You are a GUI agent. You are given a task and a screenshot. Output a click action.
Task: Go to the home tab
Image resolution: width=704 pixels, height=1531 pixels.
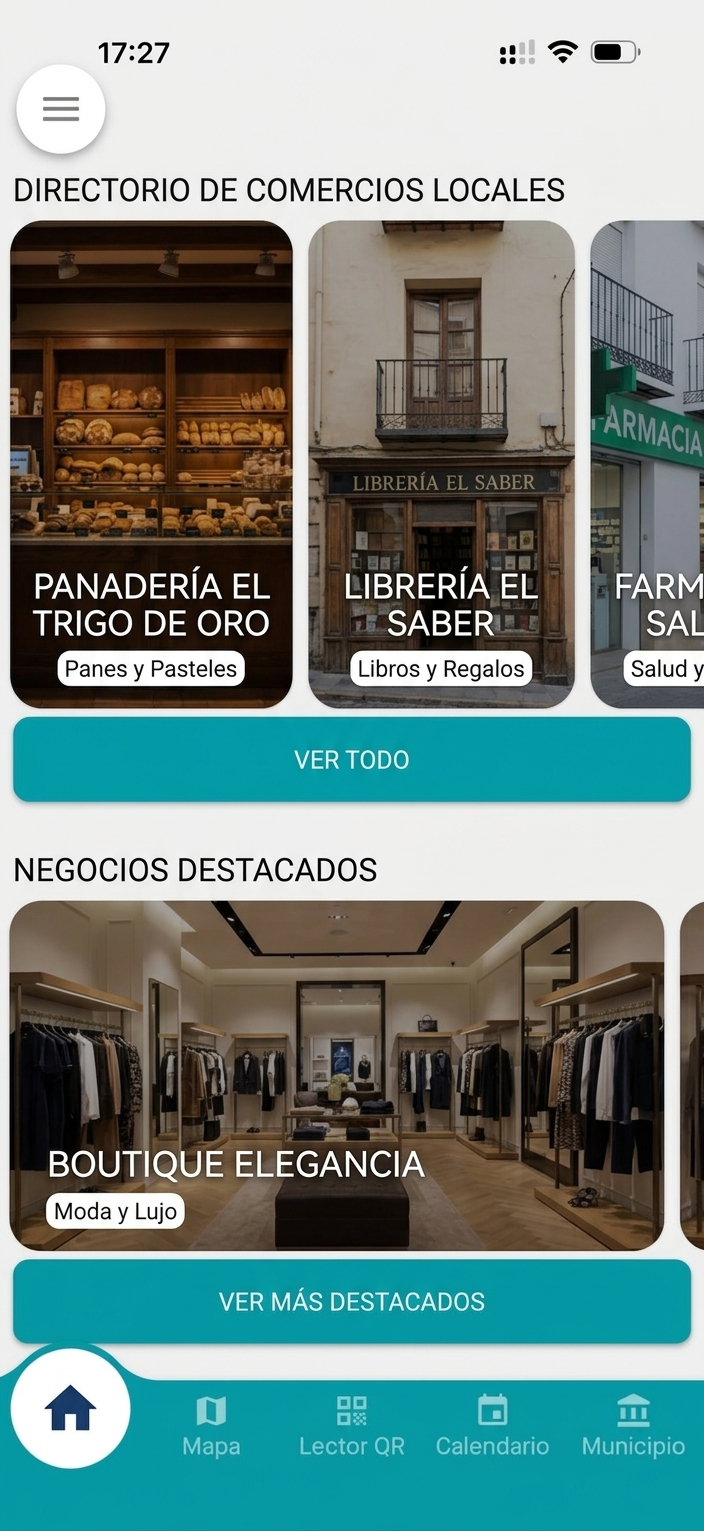[x=70, y=1408]
